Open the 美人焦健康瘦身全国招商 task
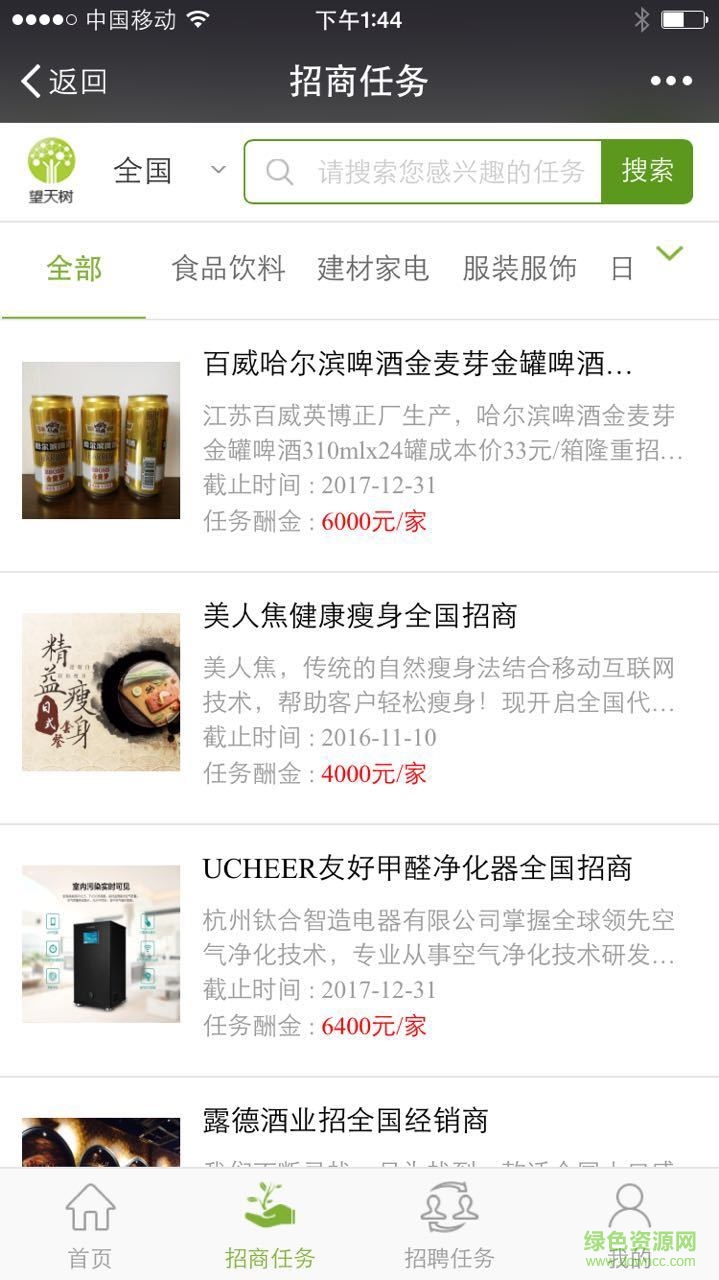Screen dimensions: 719x1280 pos(360,616)
